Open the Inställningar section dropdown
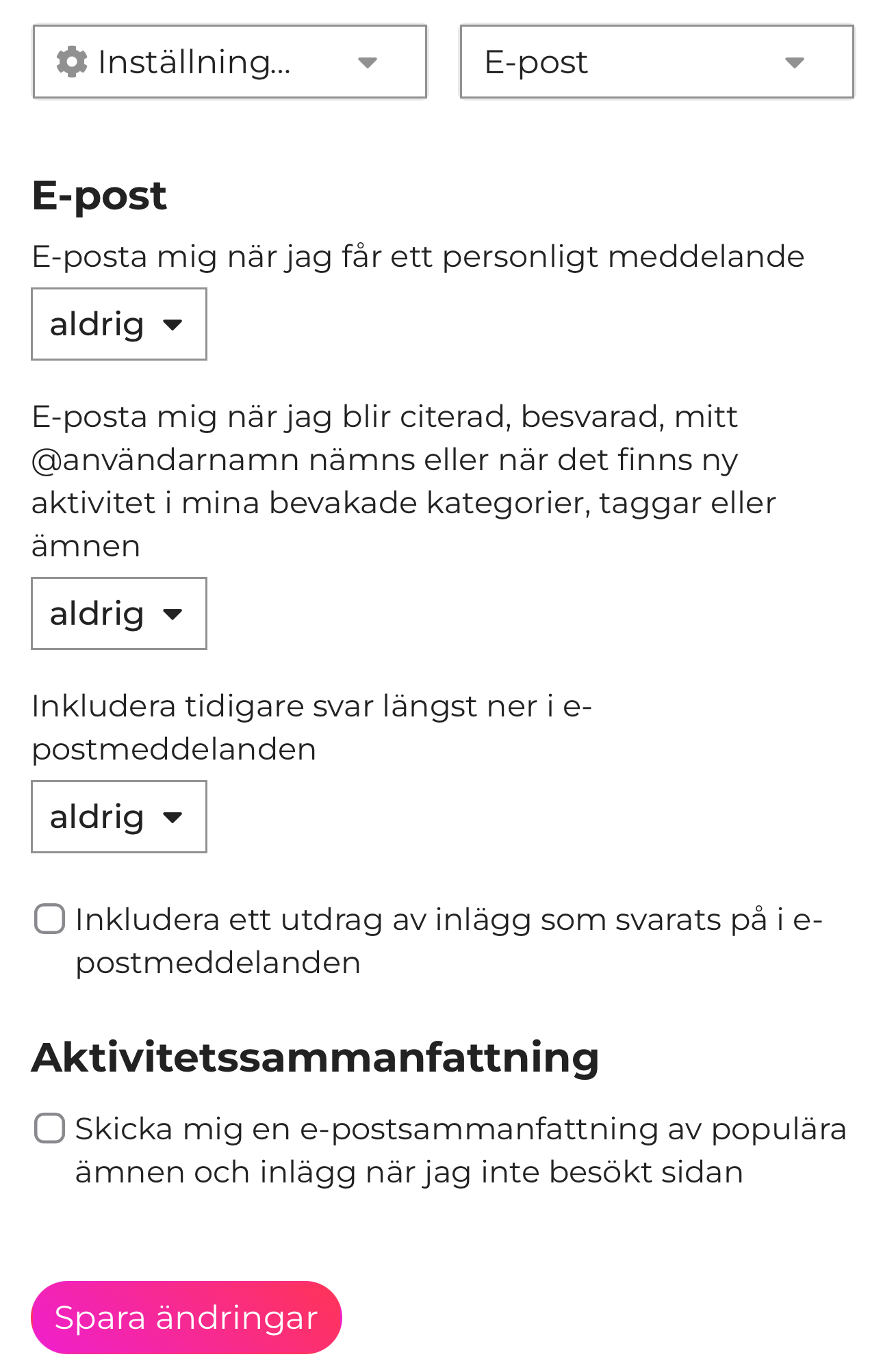The image size is (883, 1372). click(x=229, y=62)
